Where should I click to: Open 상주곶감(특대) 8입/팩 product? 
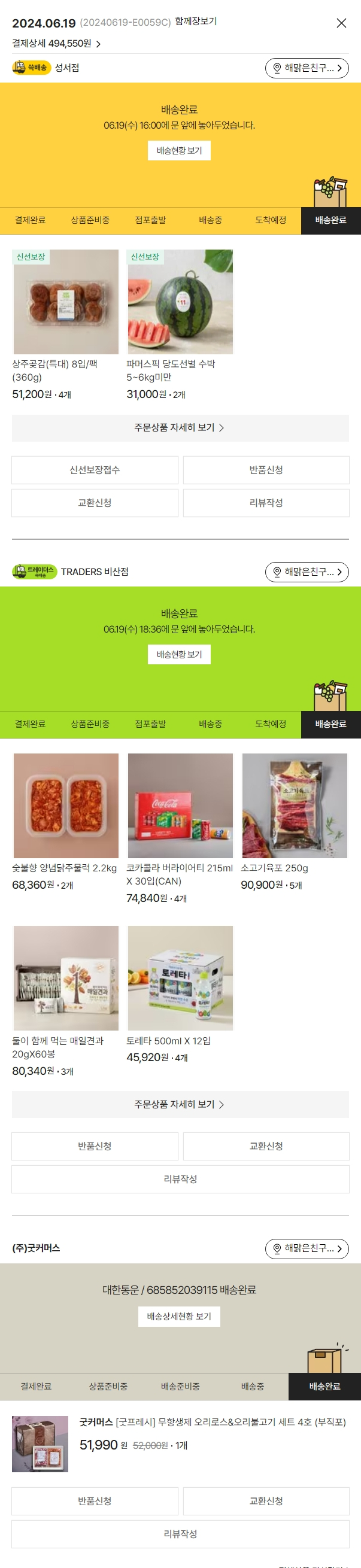[66, 302]
